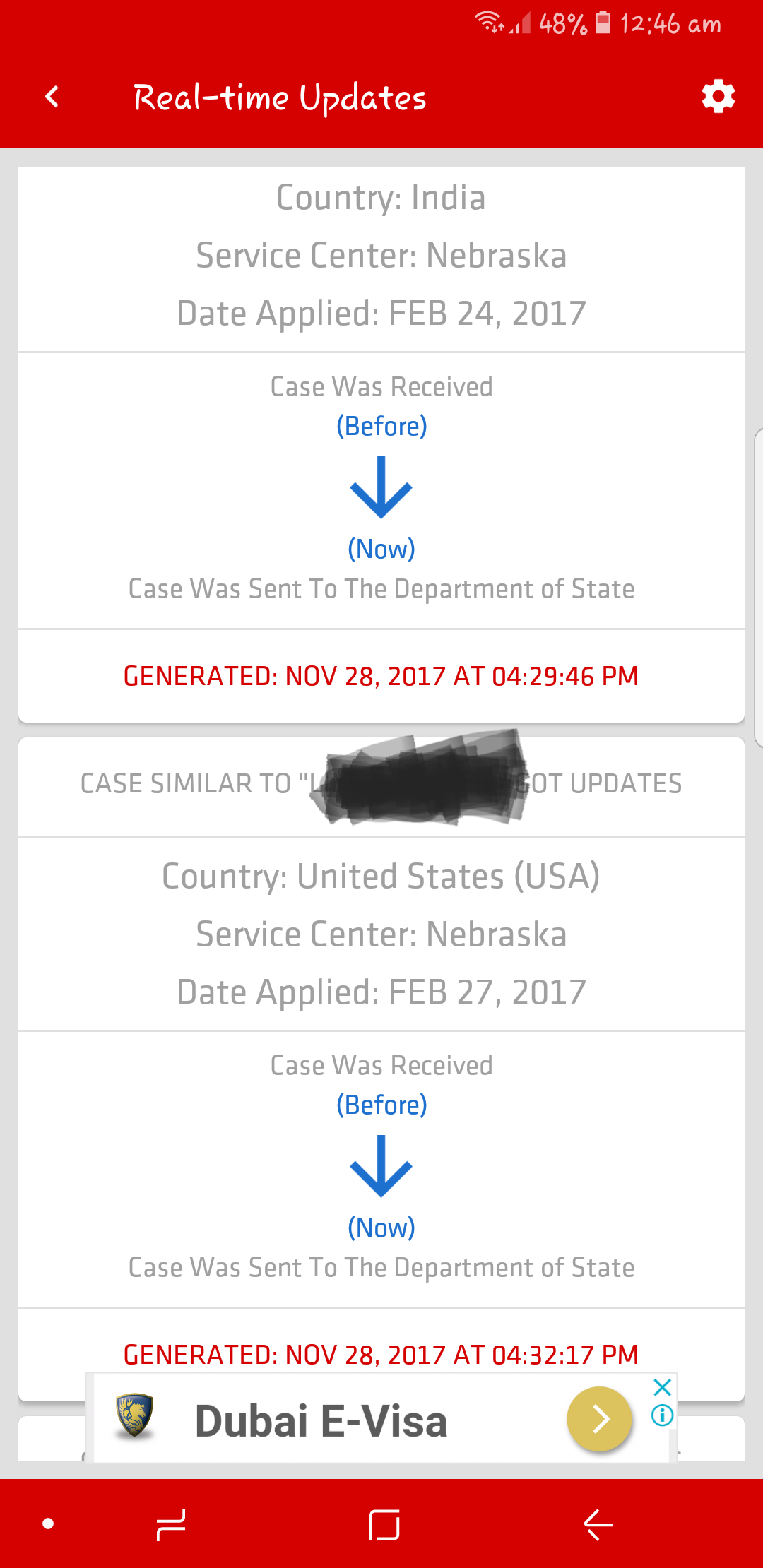Close the Dubai E-Visa ad banner
The image size is (763, 1568).
663,1387
